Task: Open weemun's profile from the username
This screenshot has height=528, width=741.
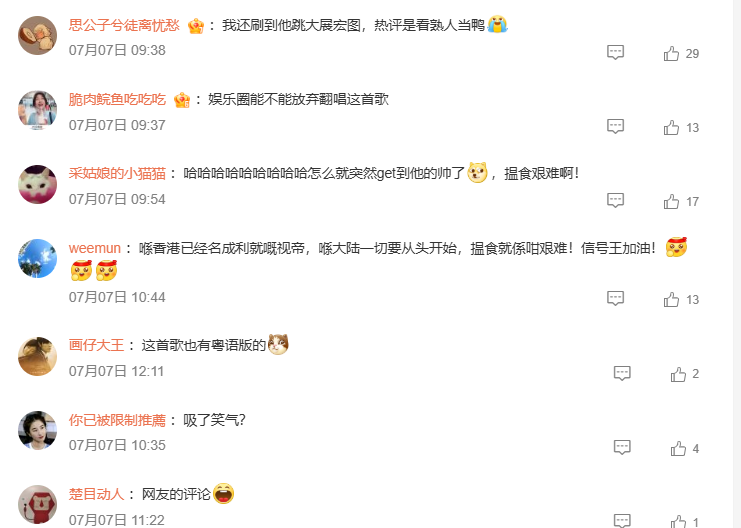Action: (94, 248)
